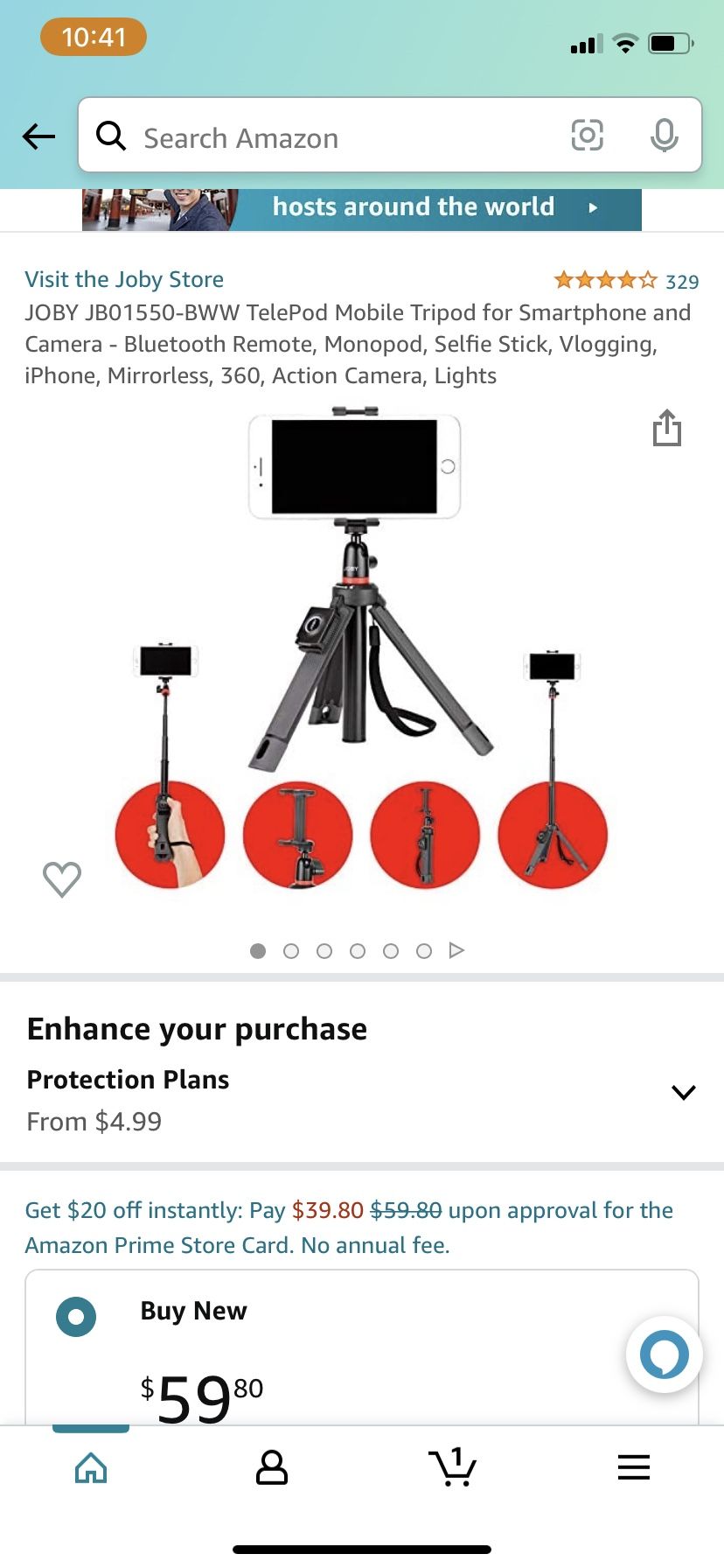Start voice search with the microphone
Viewport: 724px width, 1568px height.
click(664, 136)
